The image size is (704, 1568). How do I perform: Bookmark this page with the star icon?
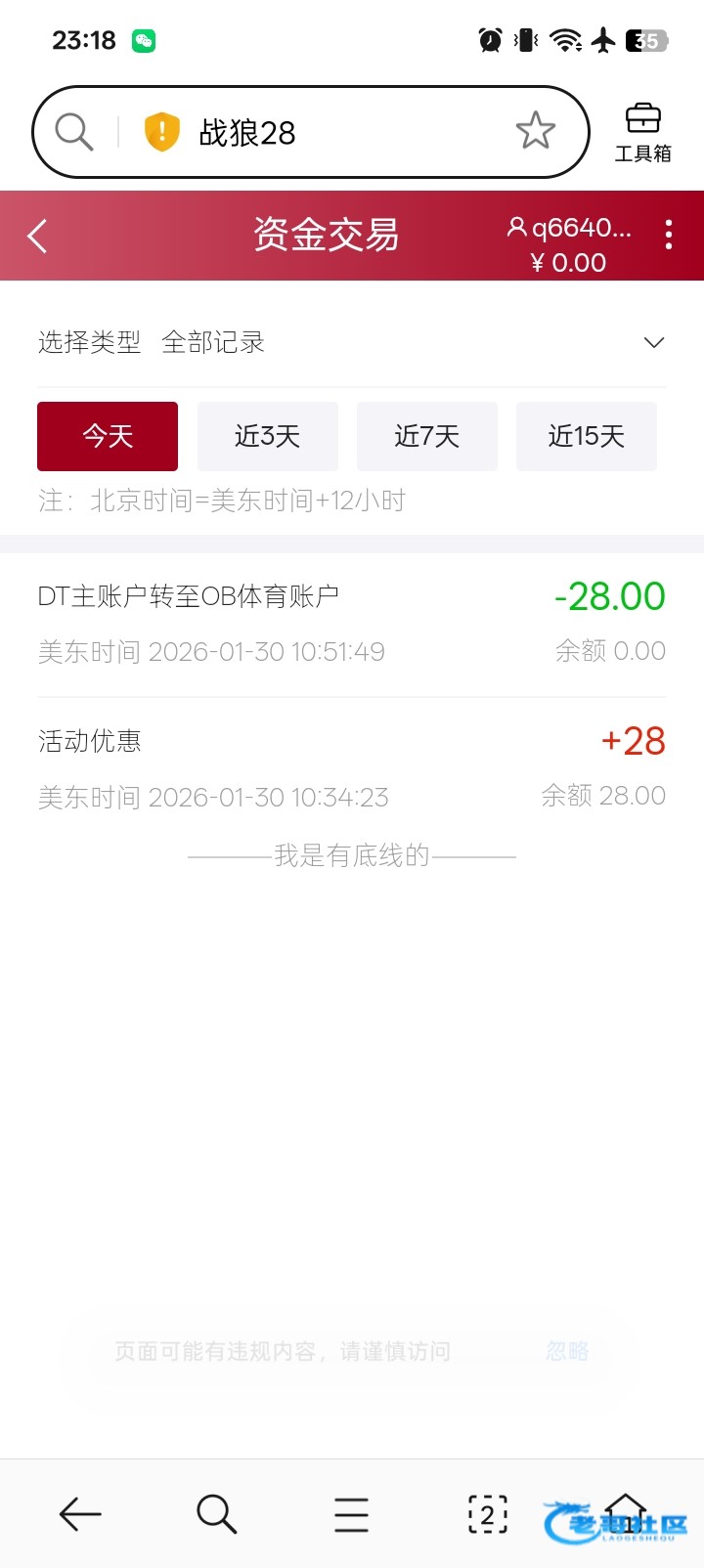click(x=535, y=131)
